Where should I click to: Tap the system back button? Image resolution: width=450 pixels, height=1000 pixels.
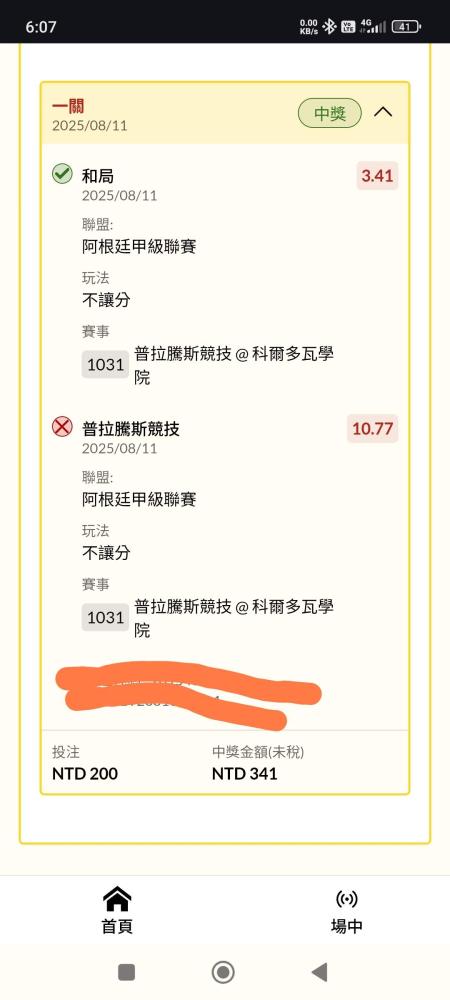coord(319,972)
